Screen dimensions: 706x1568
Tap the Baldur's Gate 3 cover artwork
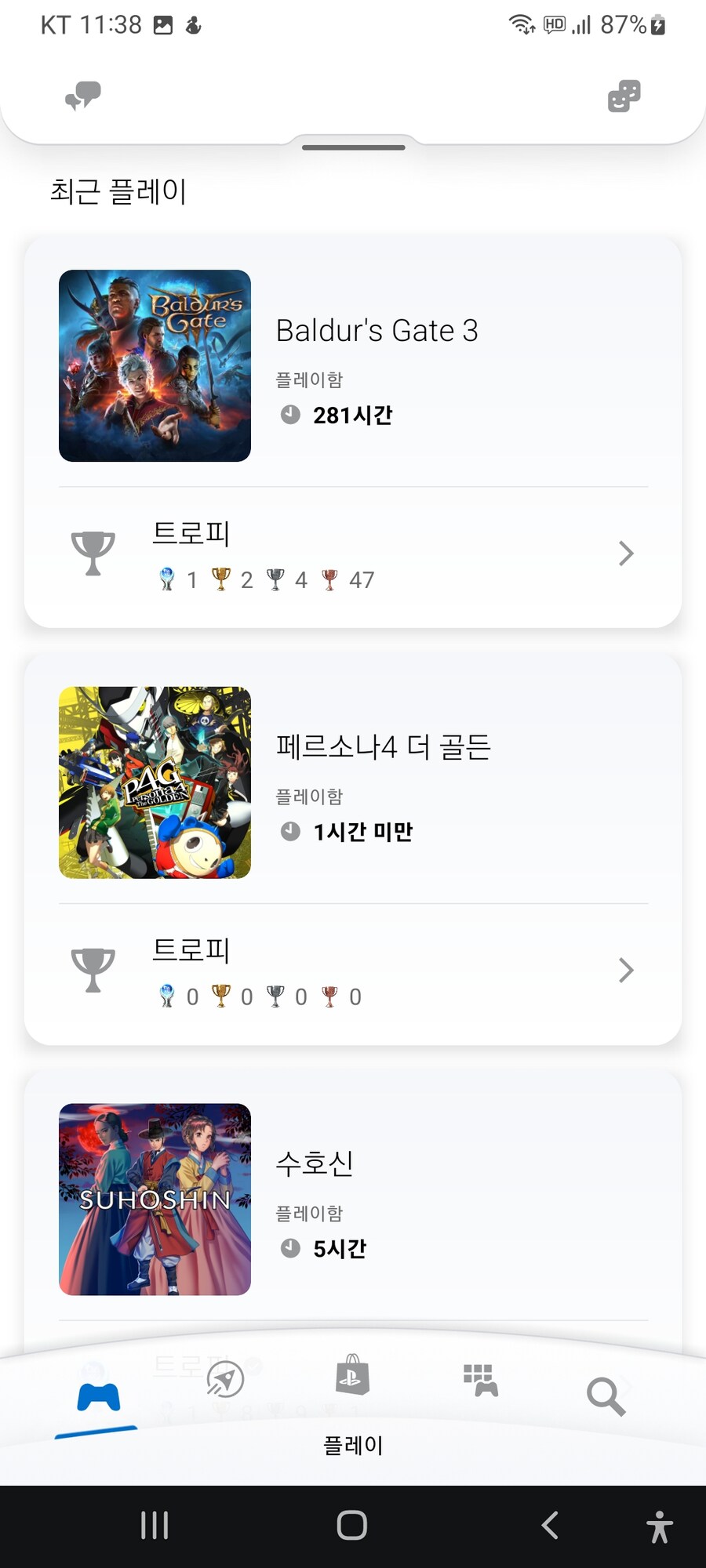(x=154, y=365)
